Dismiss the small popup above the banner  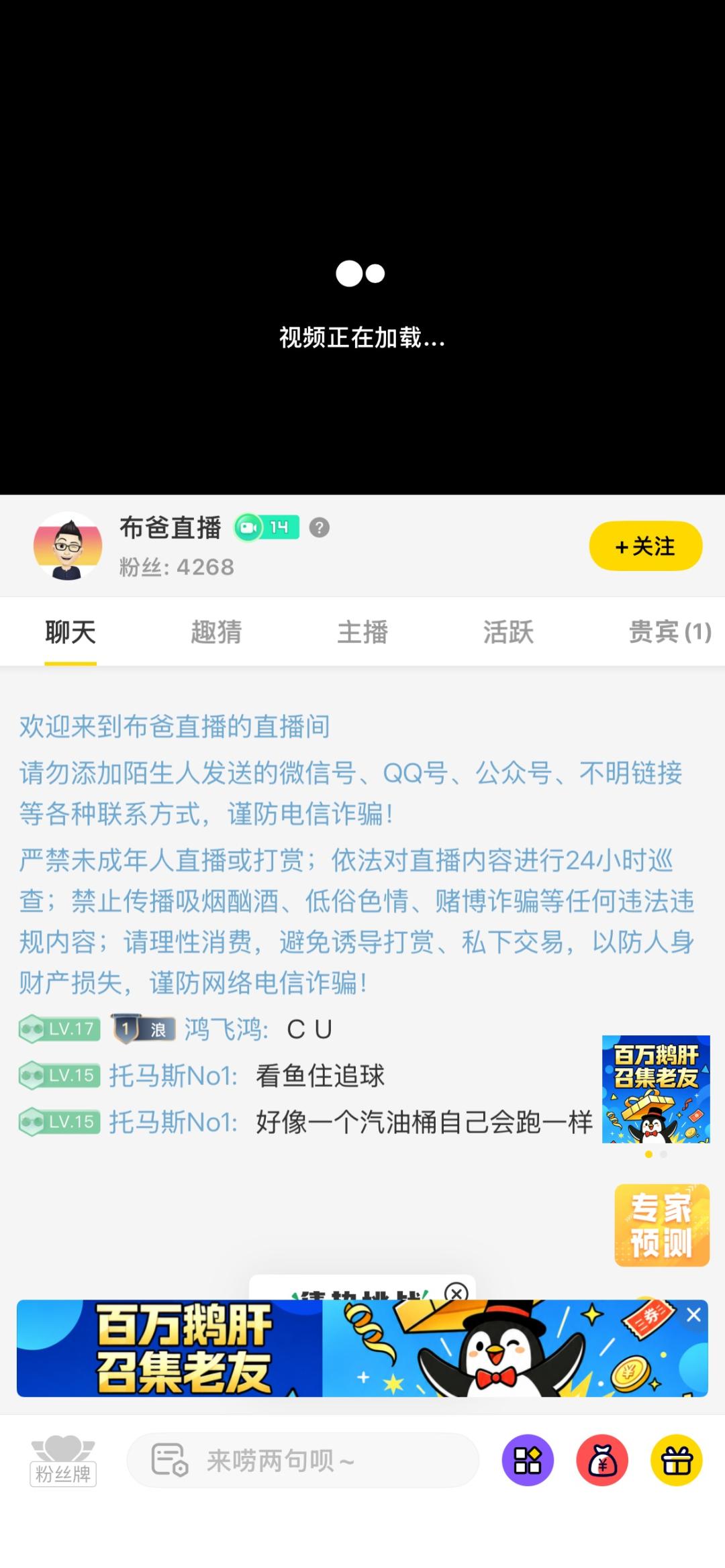point(456,1292)
